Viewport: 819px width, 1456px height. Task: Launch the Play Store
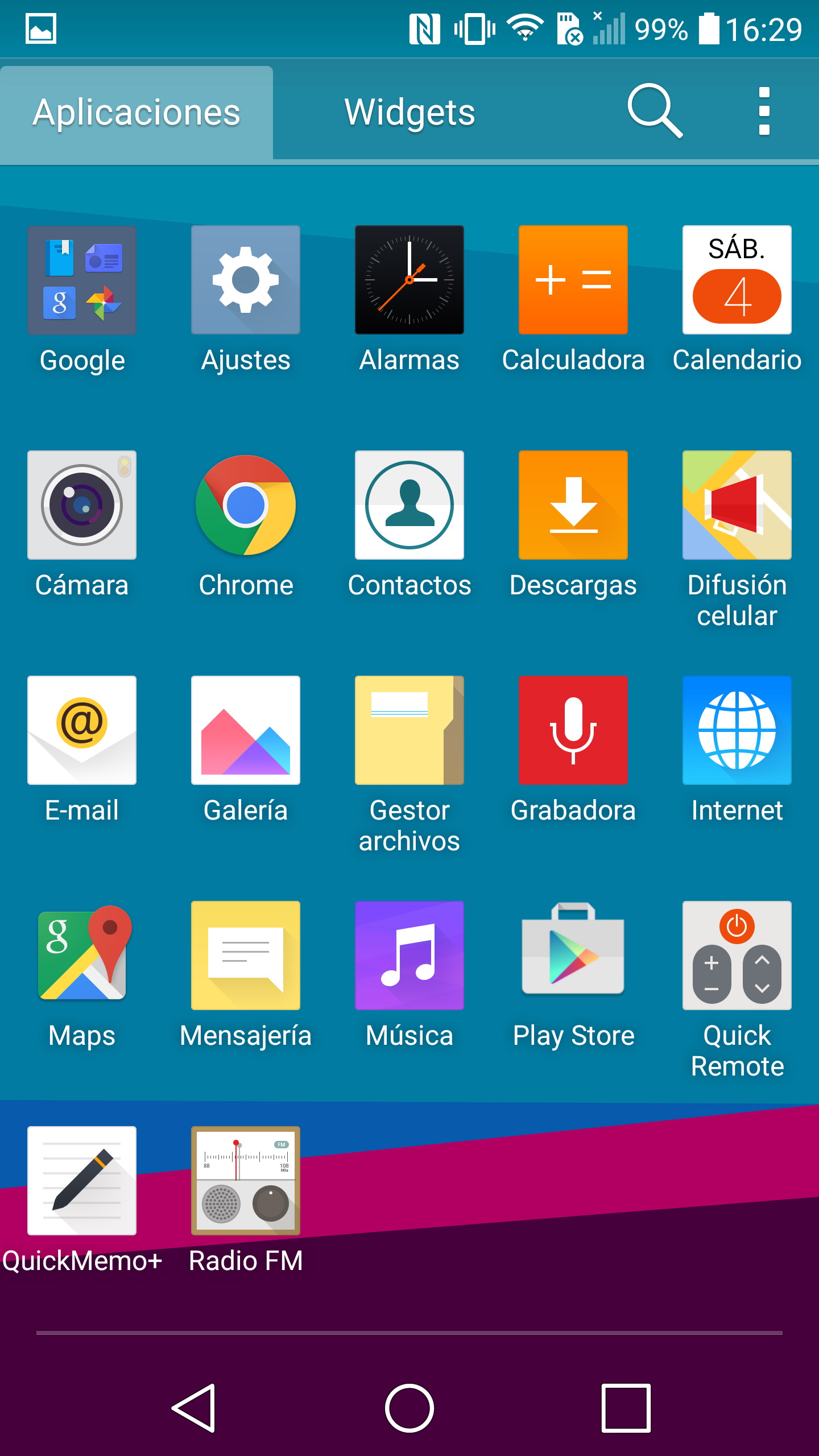click(x=573, y=955)
